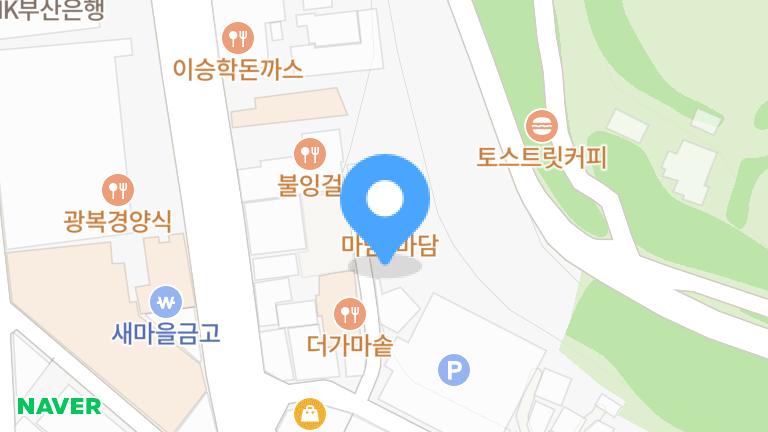The image size is (768, 432).
Task: Select the 더가마솥 restaurant marker
Action: coord(349,314)
